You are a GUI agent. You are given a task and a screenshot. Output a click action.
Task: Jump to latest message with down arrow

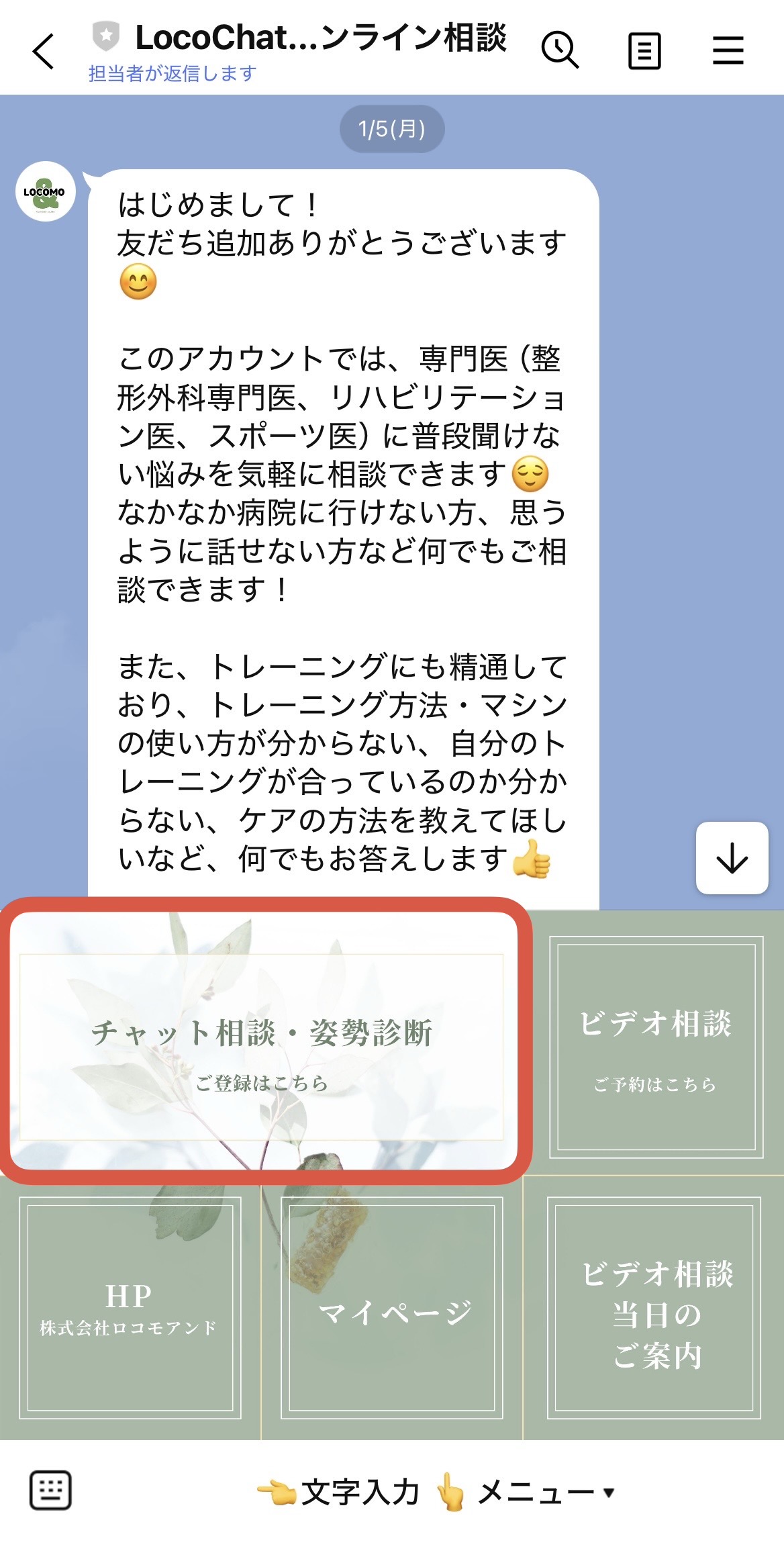[732, 858]
